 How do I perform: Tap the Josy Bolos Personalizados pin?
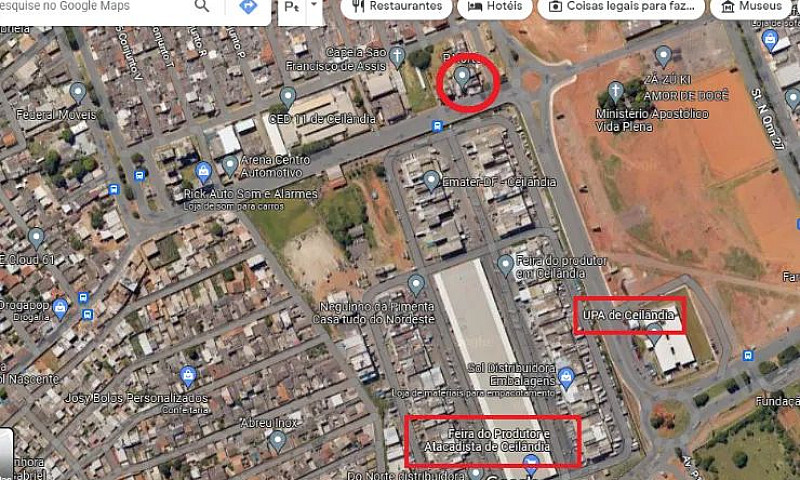[x=187, y=376]
